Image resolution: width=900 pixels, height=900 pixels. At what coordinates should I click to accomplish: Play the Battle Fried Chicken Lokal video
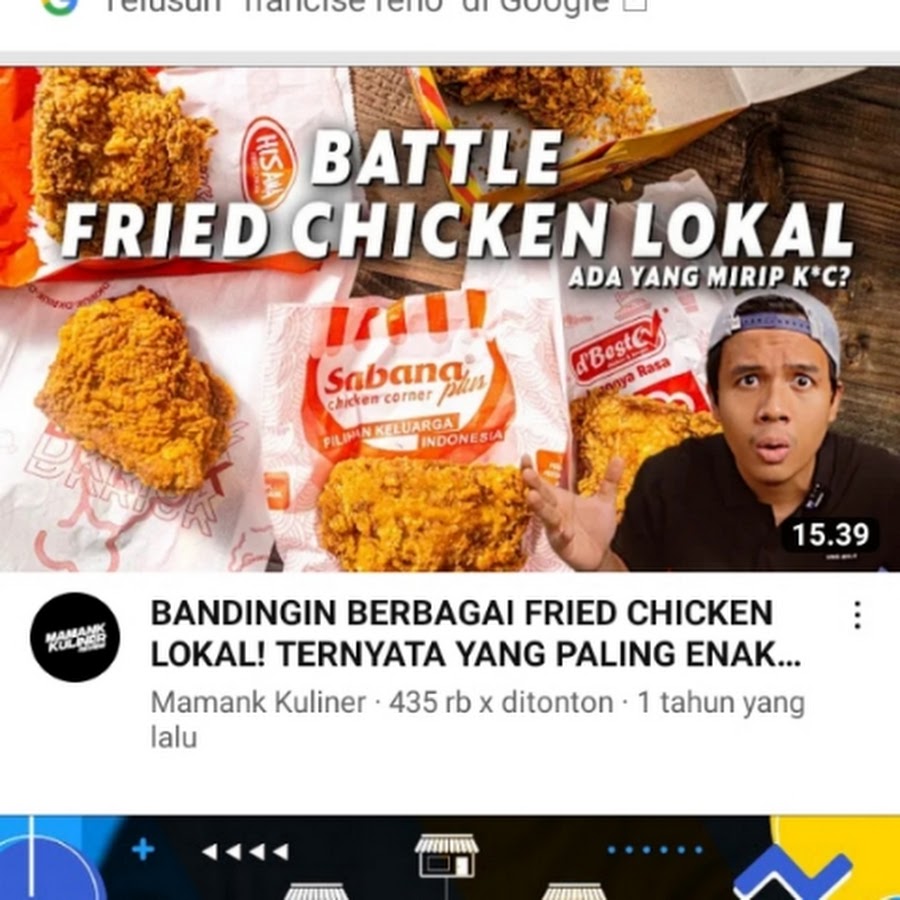[450, 320]
